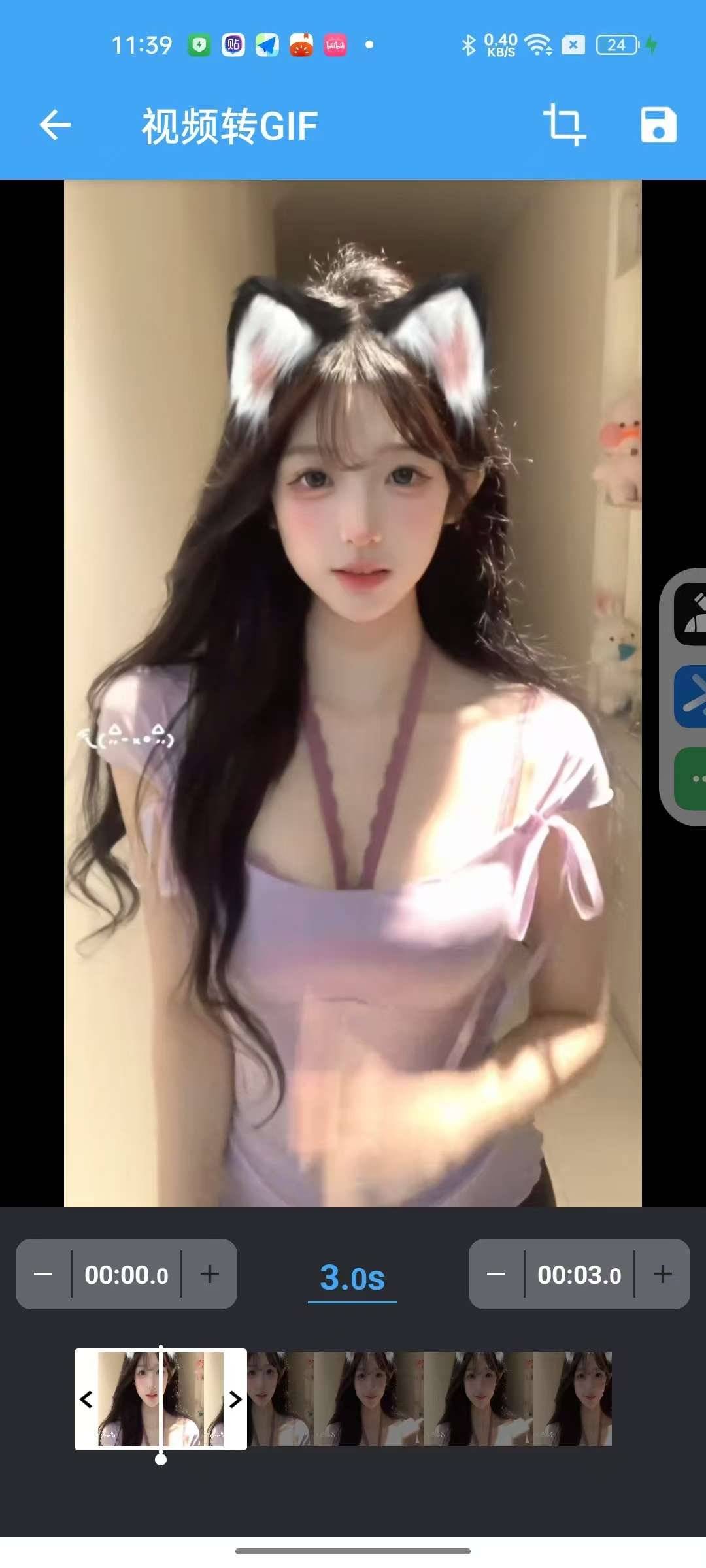The height and width of the screenshot is (1568, 706).
Task: Tap the right trim handle arrow
Action: point(235,1399)
